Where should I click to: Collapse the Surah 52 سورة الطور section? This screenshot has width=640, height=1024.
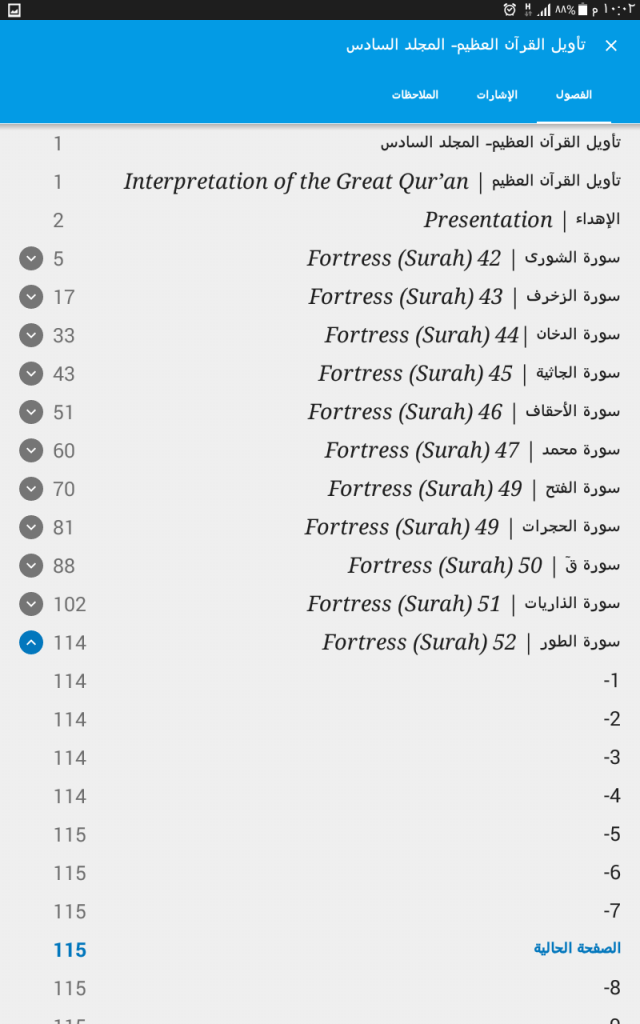[x=31, y=643]
